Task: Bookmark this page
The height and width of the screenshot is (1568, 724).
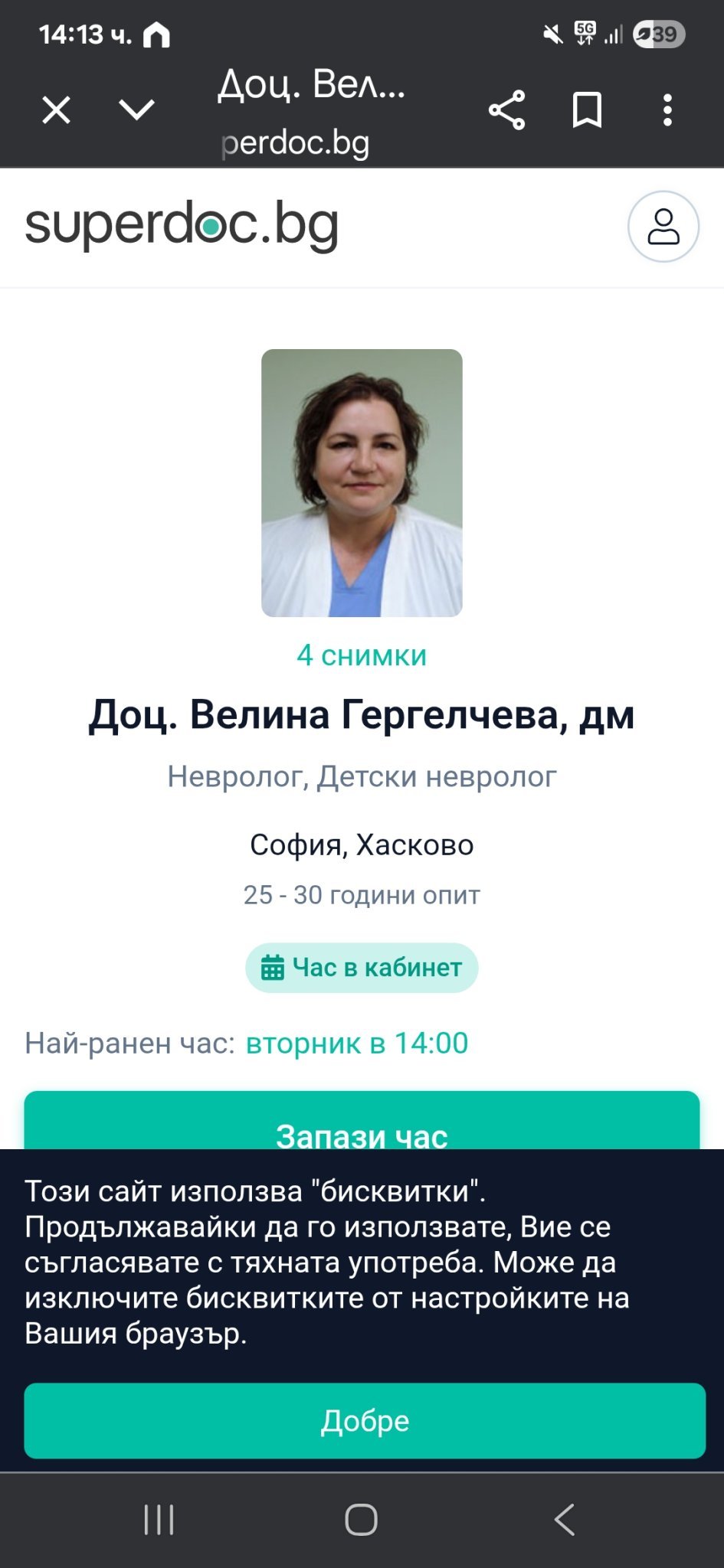Action: click(x=587, y=110)
